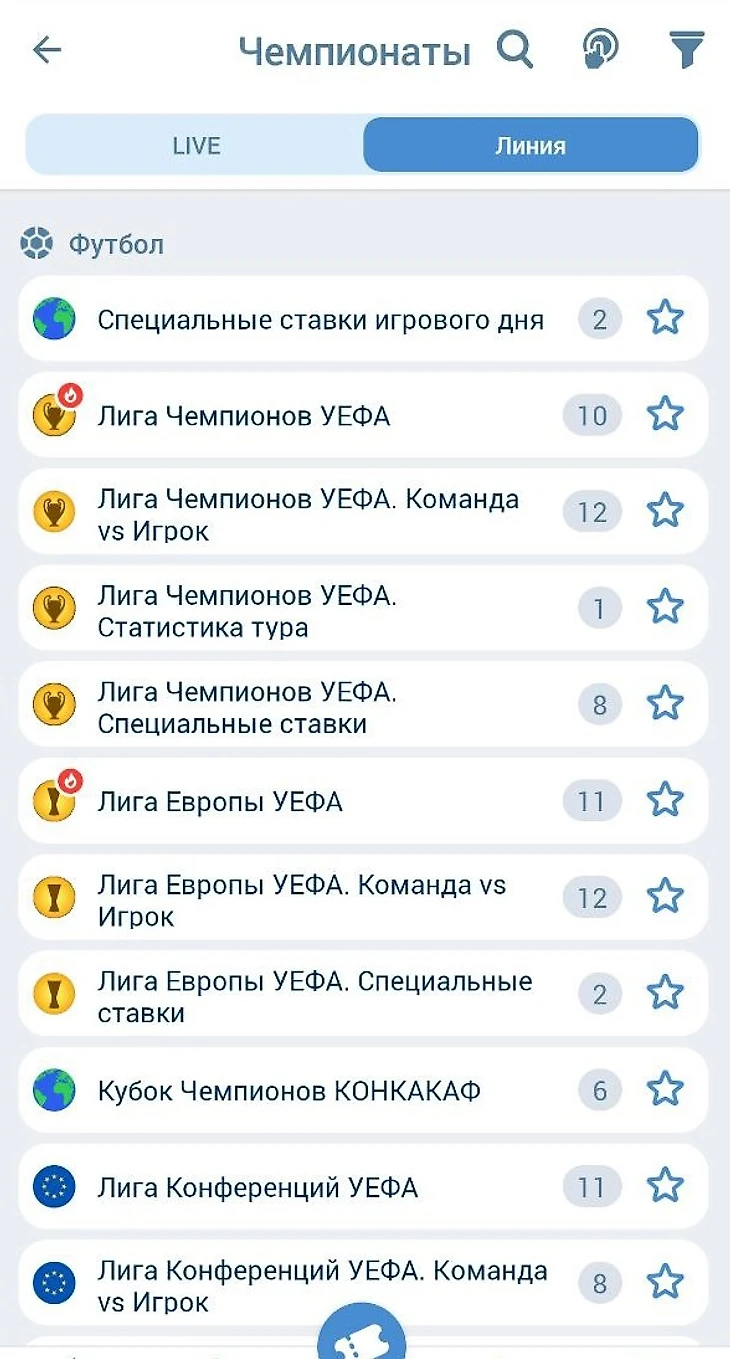Viewport: 730px width, 1359px height.
Task: Select the Линия tab
Action: click(x=530, y=145)
